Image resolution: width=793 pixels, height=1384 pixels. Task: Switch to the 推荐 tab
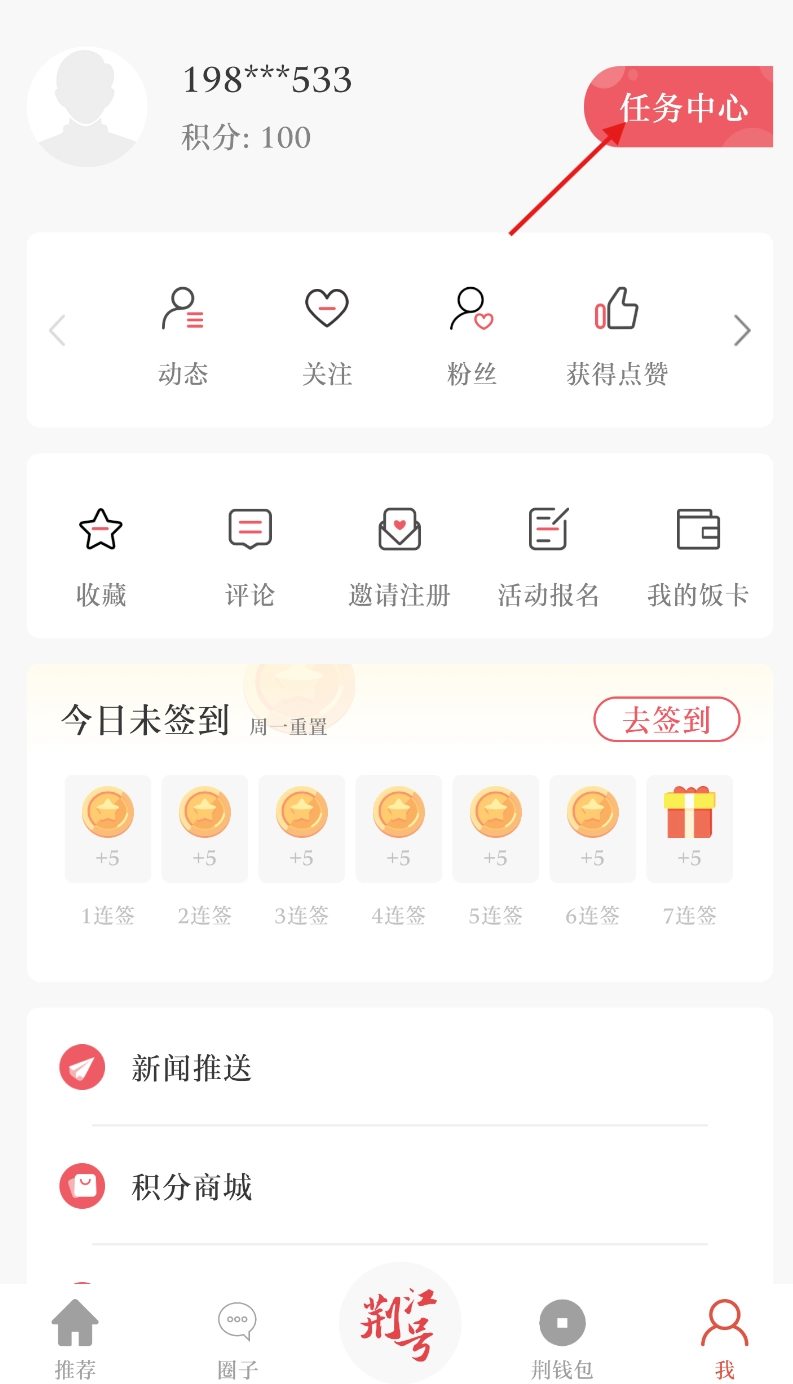[x=75, y=1338]
